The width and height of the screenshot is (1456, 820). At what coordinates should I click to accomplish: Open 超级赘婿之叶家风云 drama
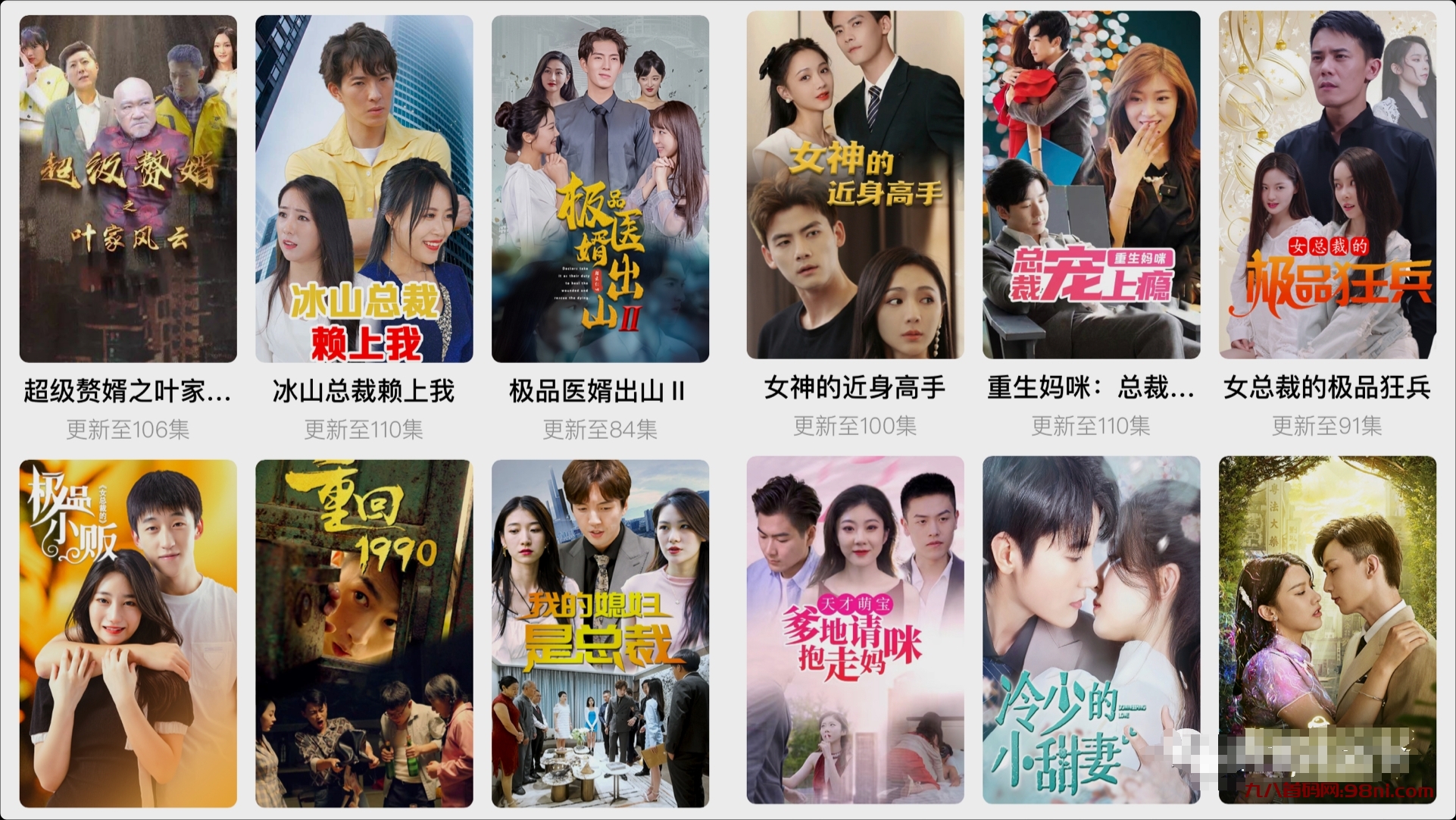128,189
